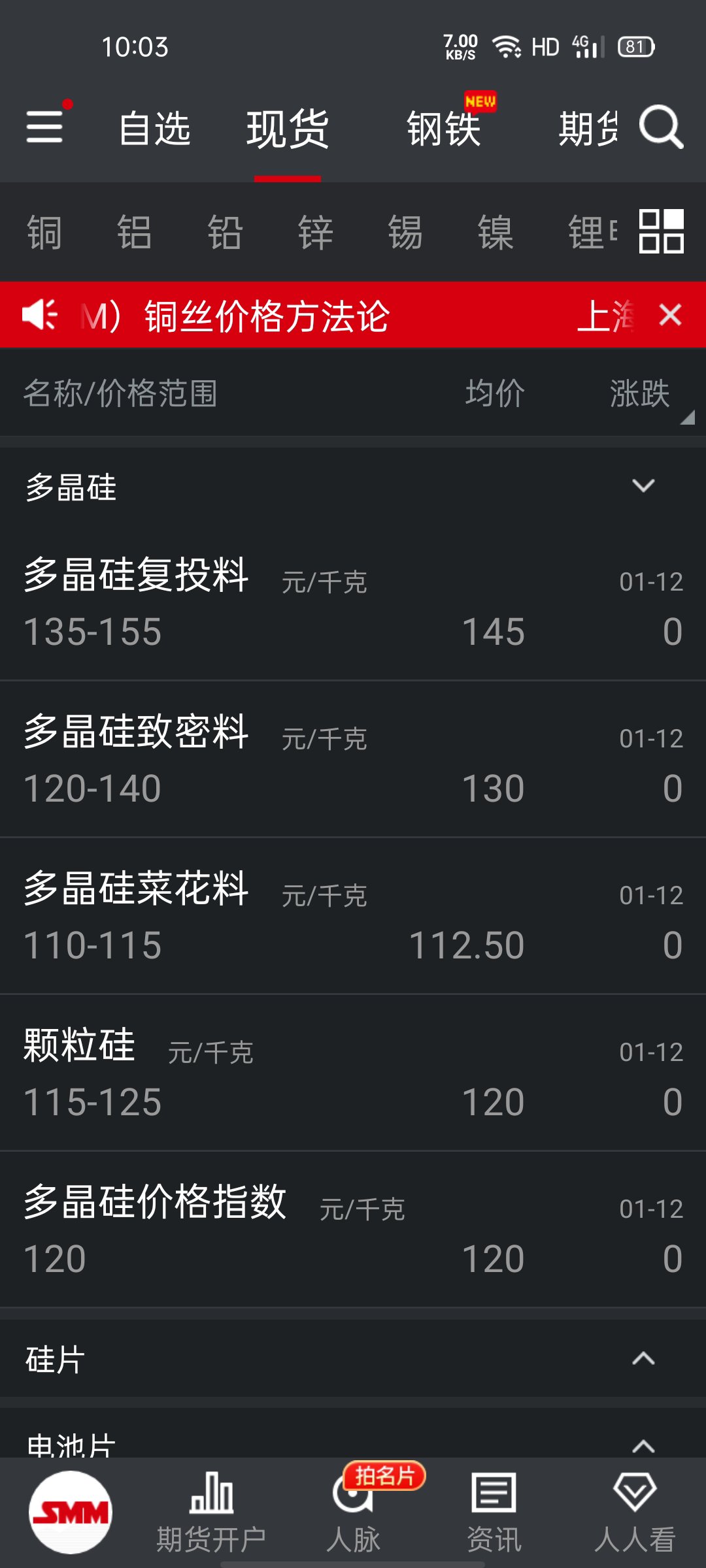Viewport: 706px width, 1568px height.
Task: Dismiss the red announcement banner
Action: [x=670, y=315]
